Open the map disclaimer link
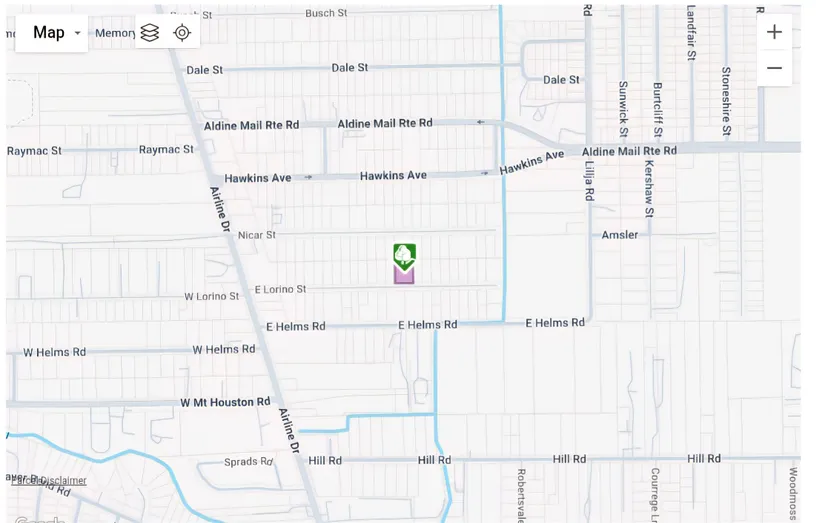This screenshot has width=825, height=523. pyautogui.click(x=50, y=481)
